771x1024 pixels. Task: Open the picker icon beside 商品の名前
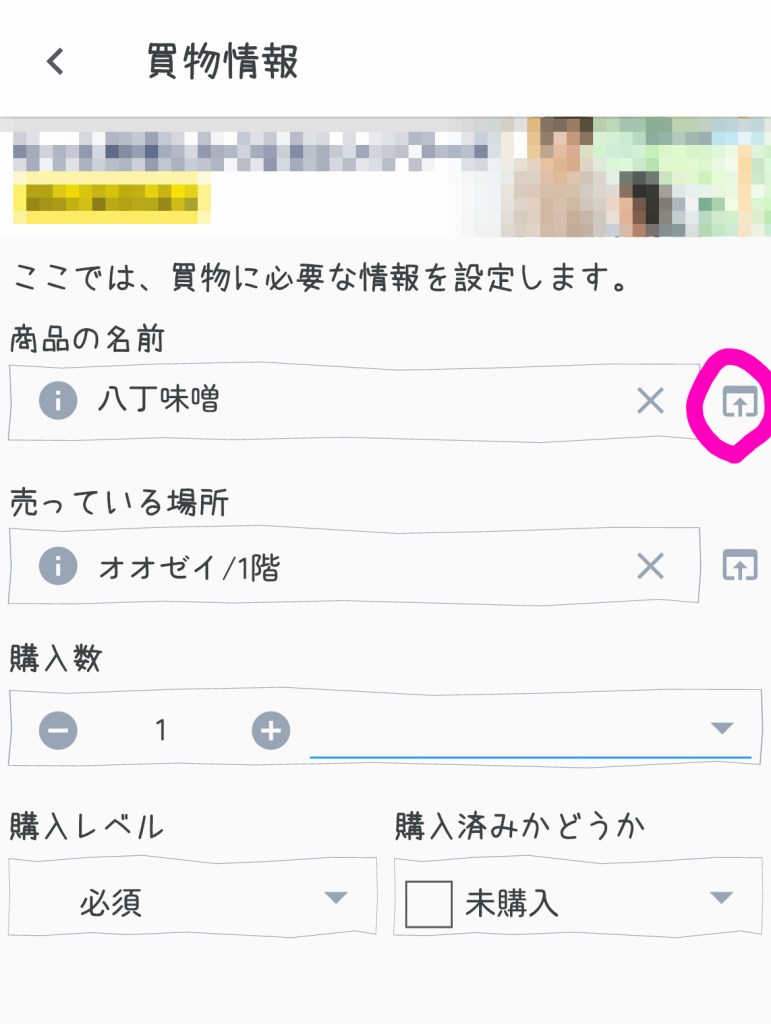click(x=740, y=402)
